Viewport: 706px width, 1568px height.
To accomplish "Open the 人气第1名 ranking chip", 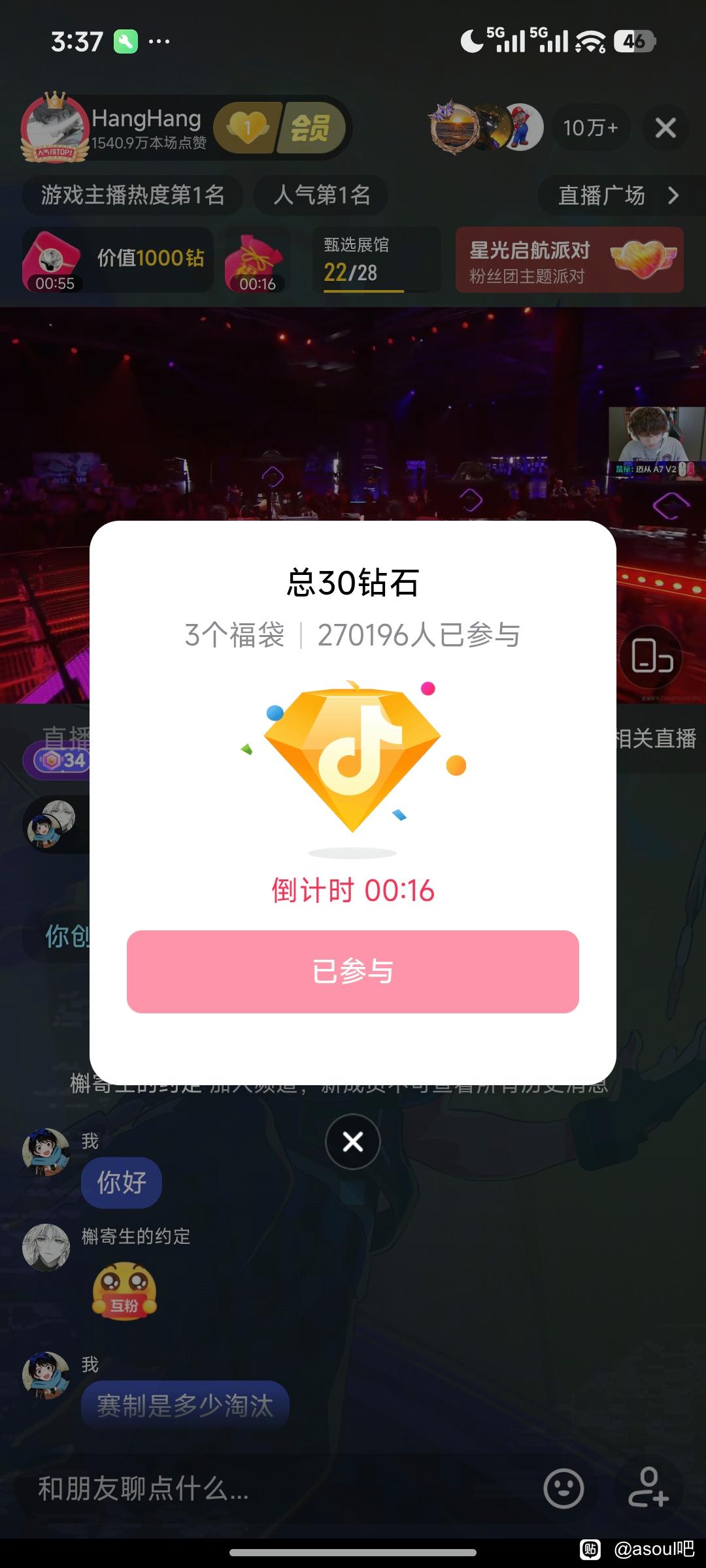I will pos(321,195).
